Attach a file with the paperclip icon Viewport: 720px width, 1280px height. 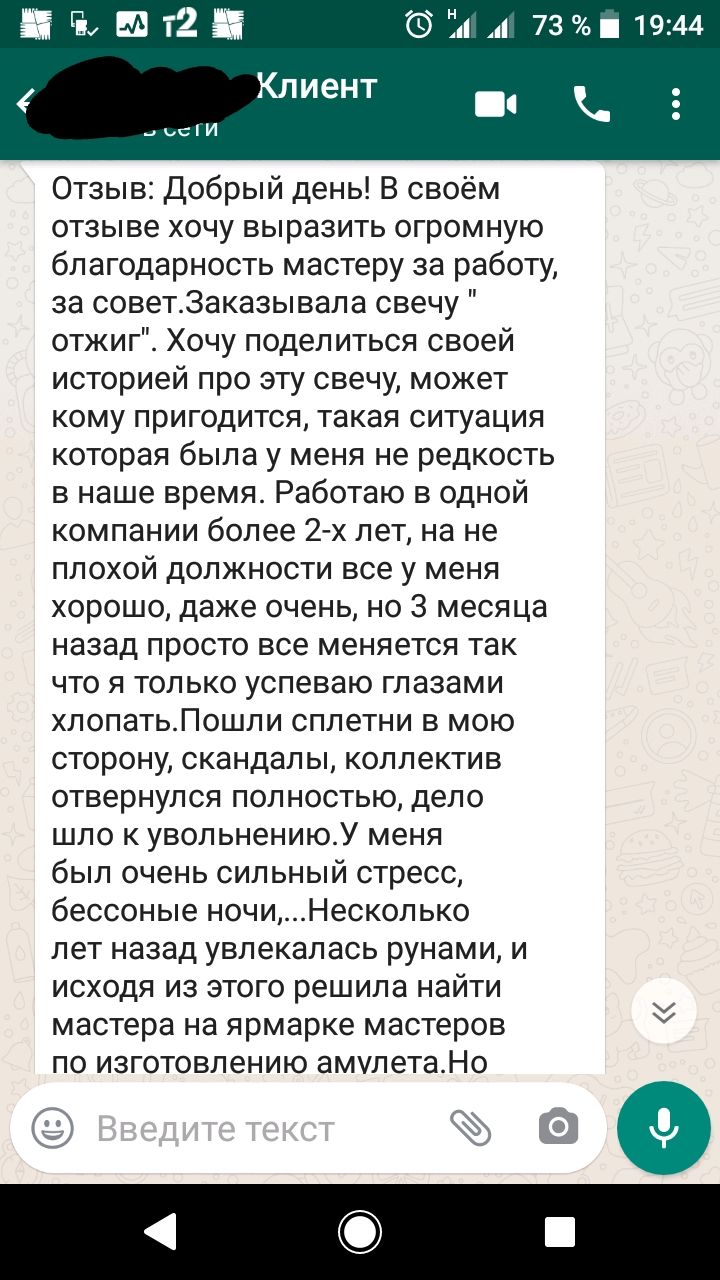470,1129
